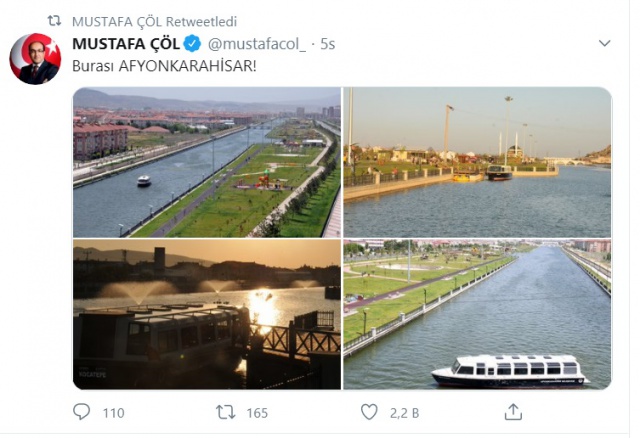
Task: Reply to the Afyonkarahisar tweet
Action: [x=83, y=412]
